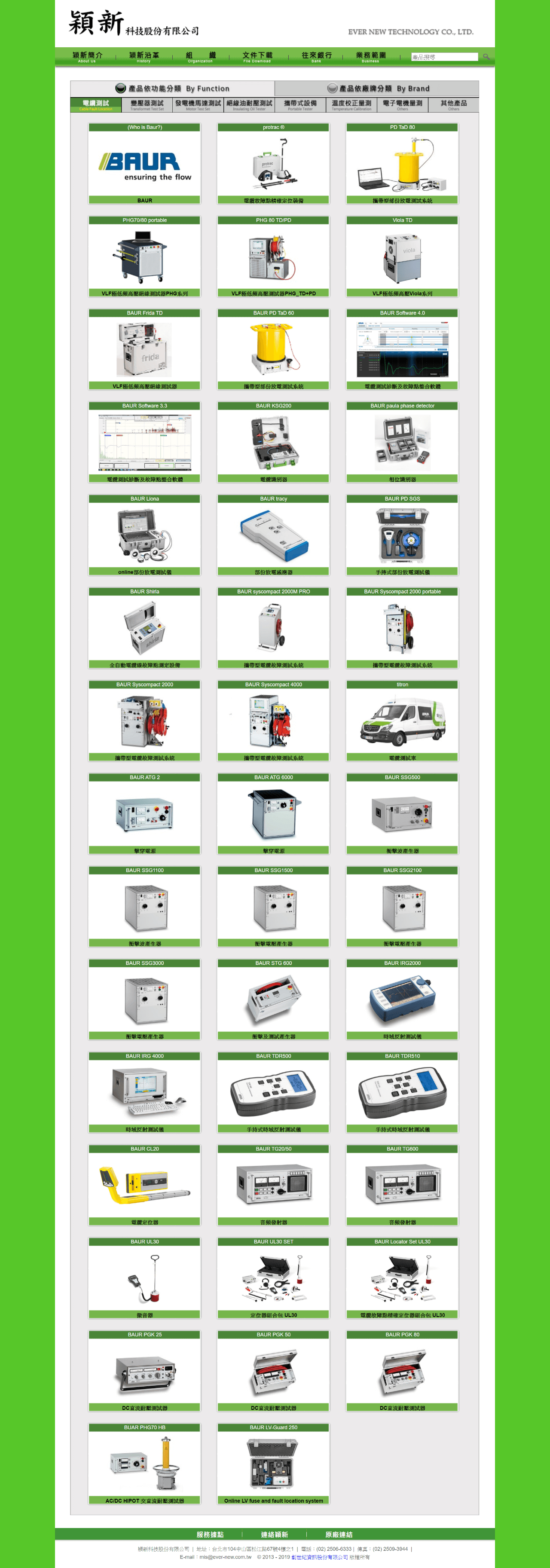Open the Transformer Test Set category
The image size is (550, 1568).
click(147, 105)
